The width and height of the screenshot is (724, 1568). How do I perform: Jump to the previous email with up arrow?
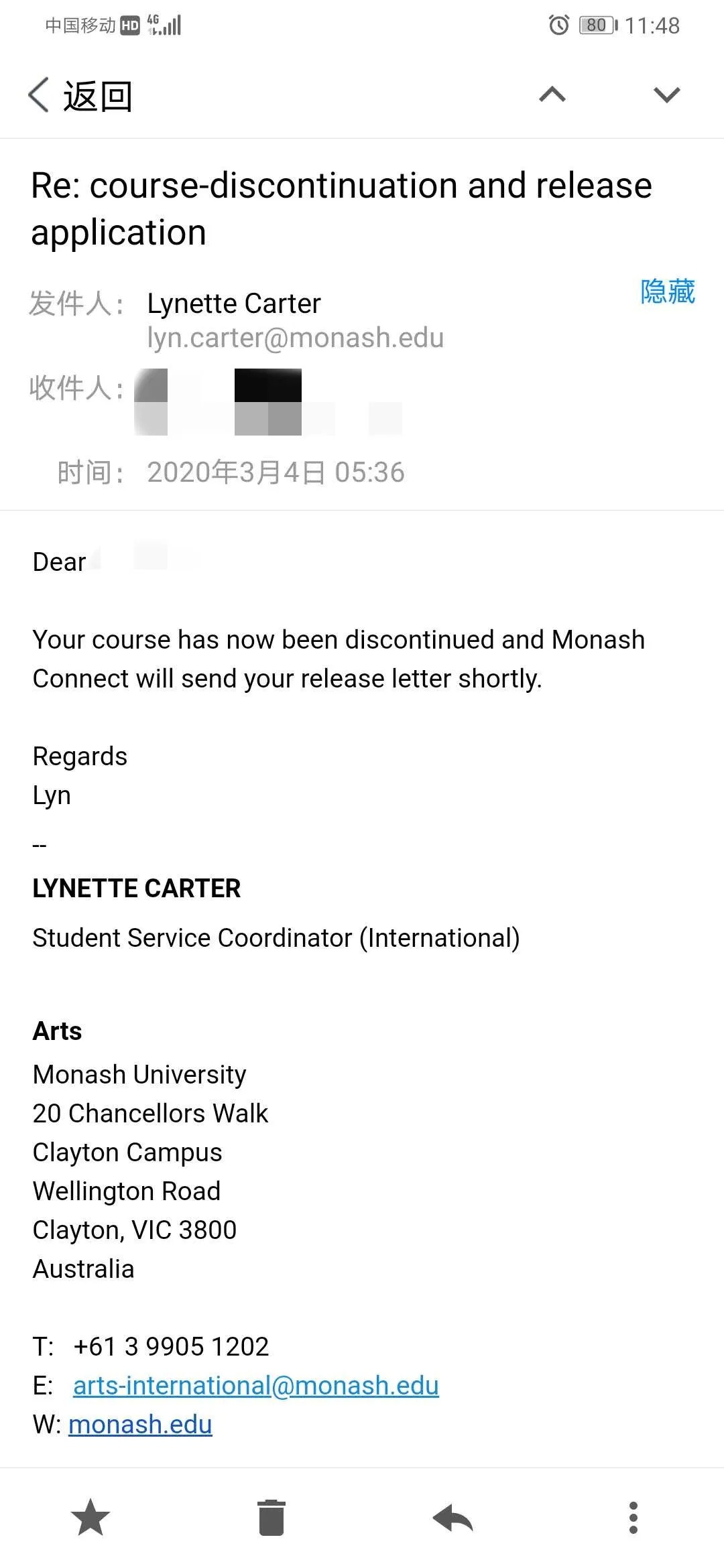point(552,94)
